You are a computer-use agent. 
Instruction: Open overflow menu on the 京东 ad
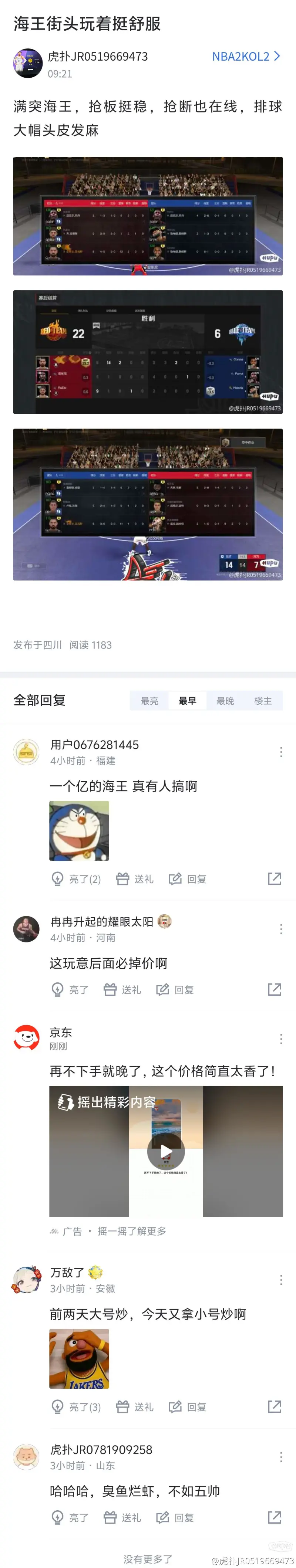tap(281, 1039)
